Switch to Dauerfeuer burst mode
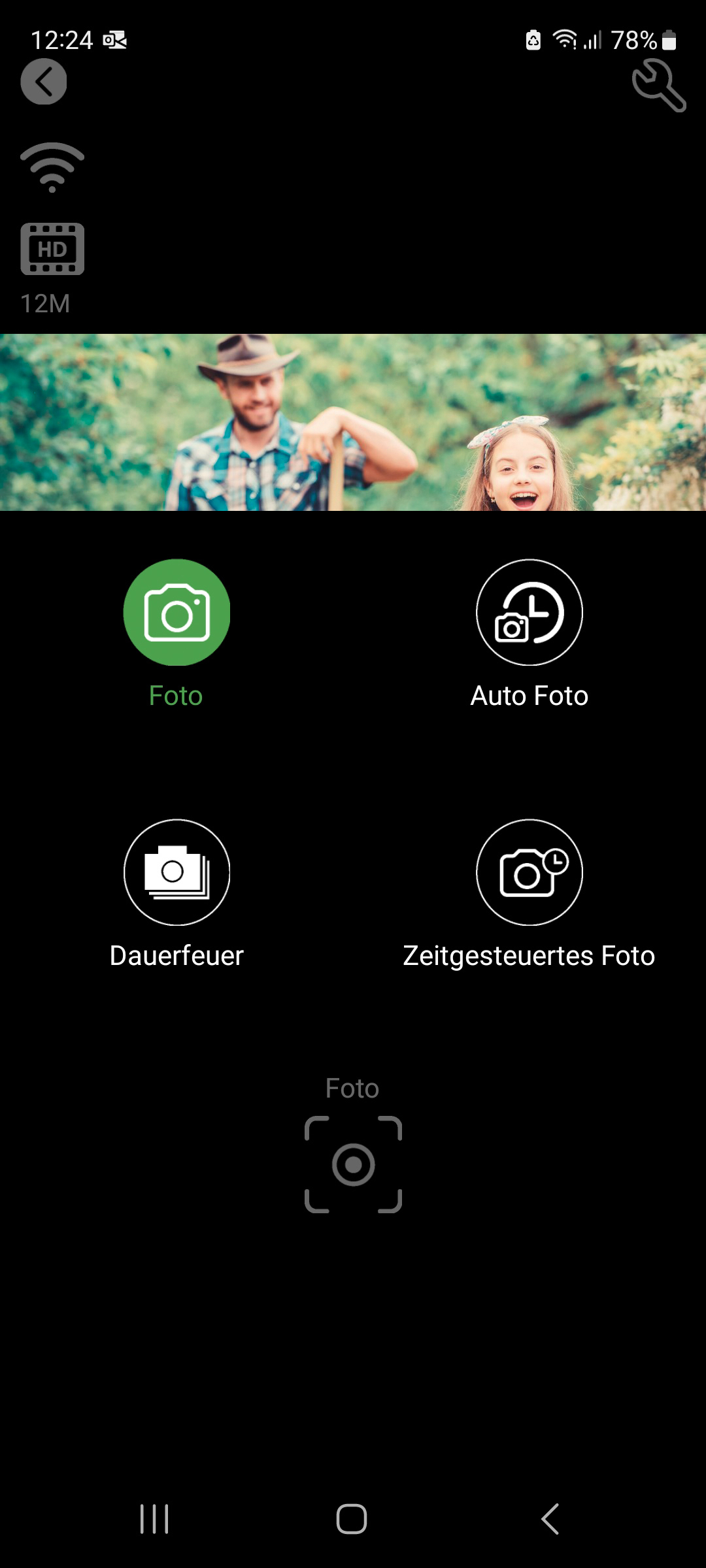This screenshot has height=1568, width=706. click(176, 872)
